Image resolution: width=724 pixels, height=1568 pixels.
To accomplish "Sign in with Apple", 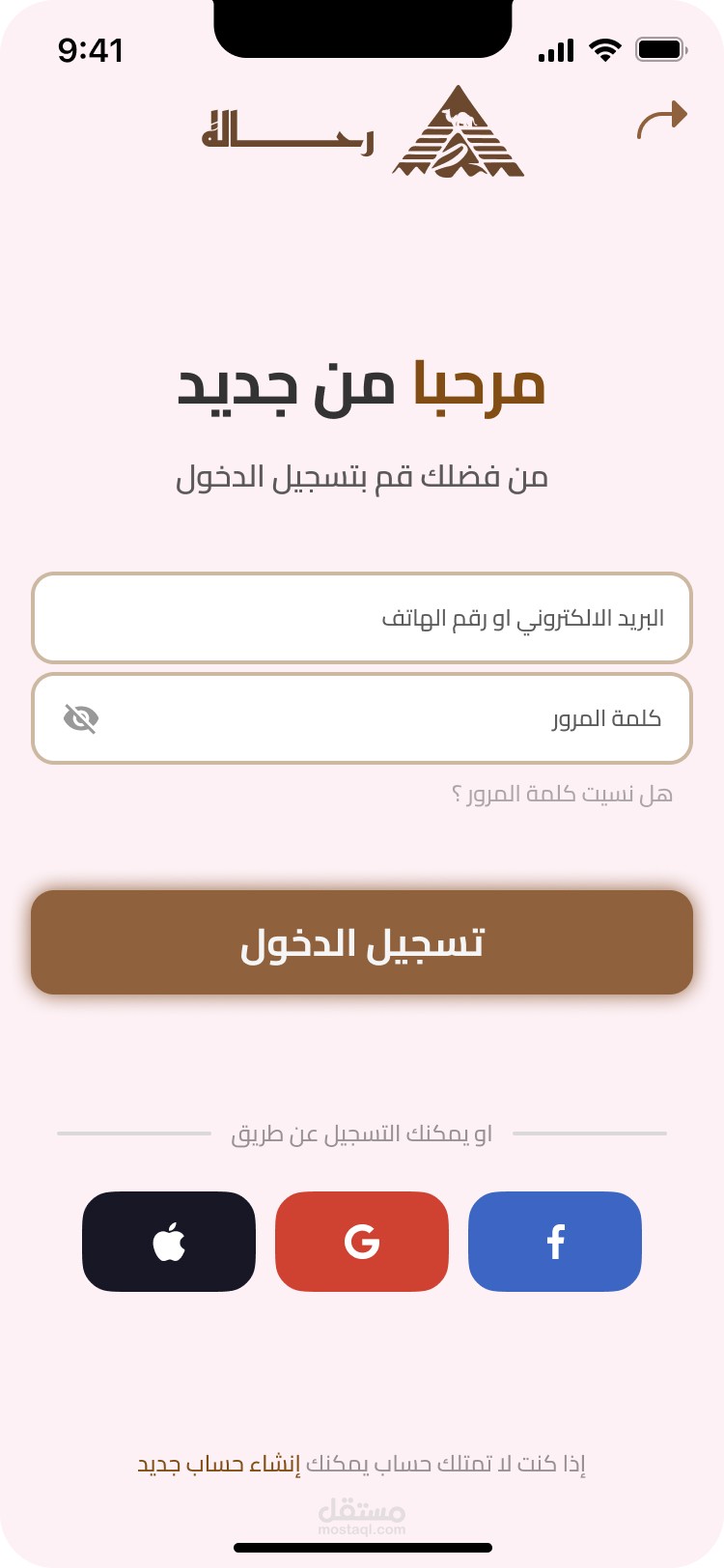I will (169, 1242).
